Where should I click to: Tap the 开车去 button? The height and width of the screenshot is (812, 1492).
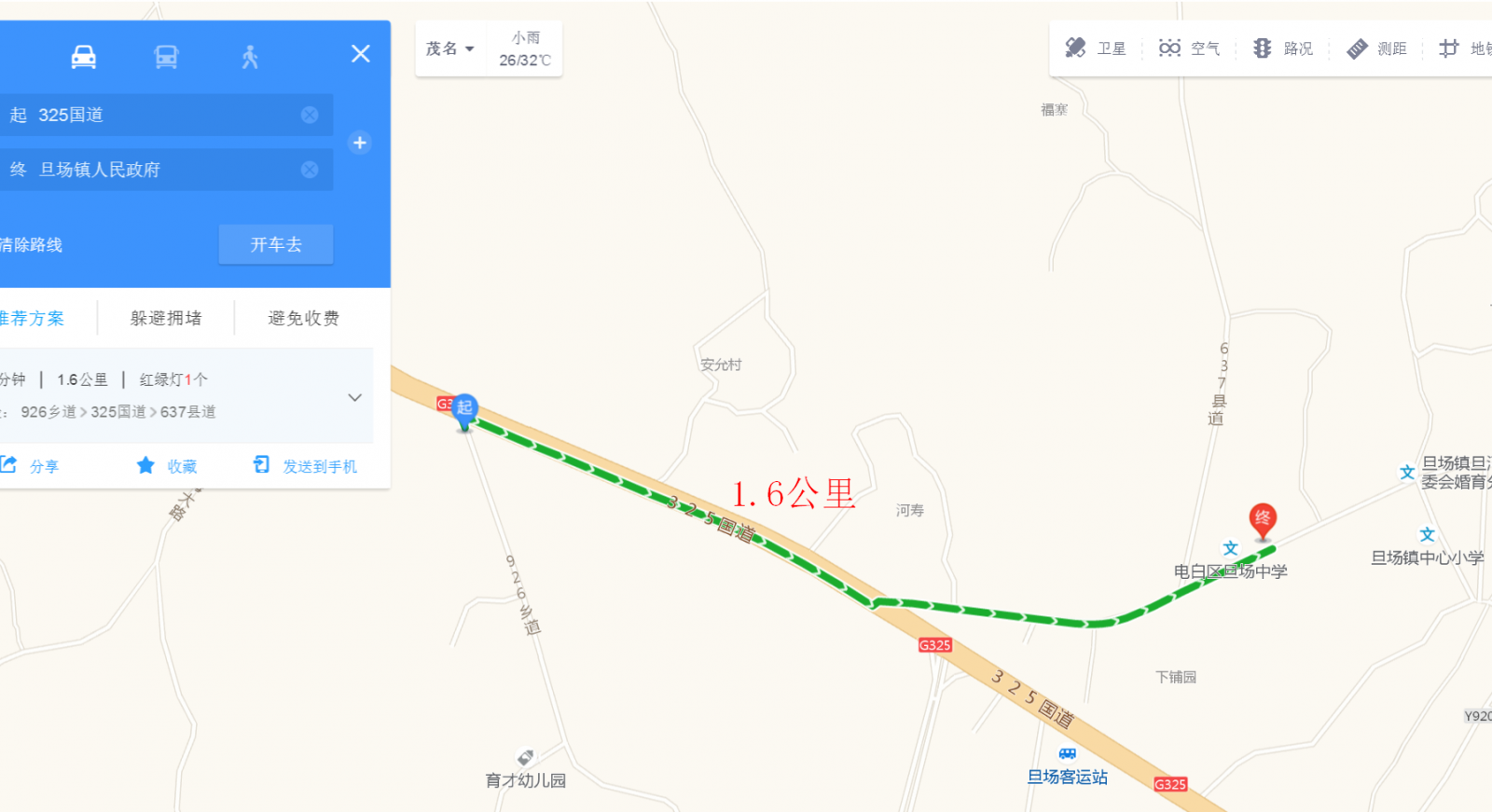tap(275, 244)
